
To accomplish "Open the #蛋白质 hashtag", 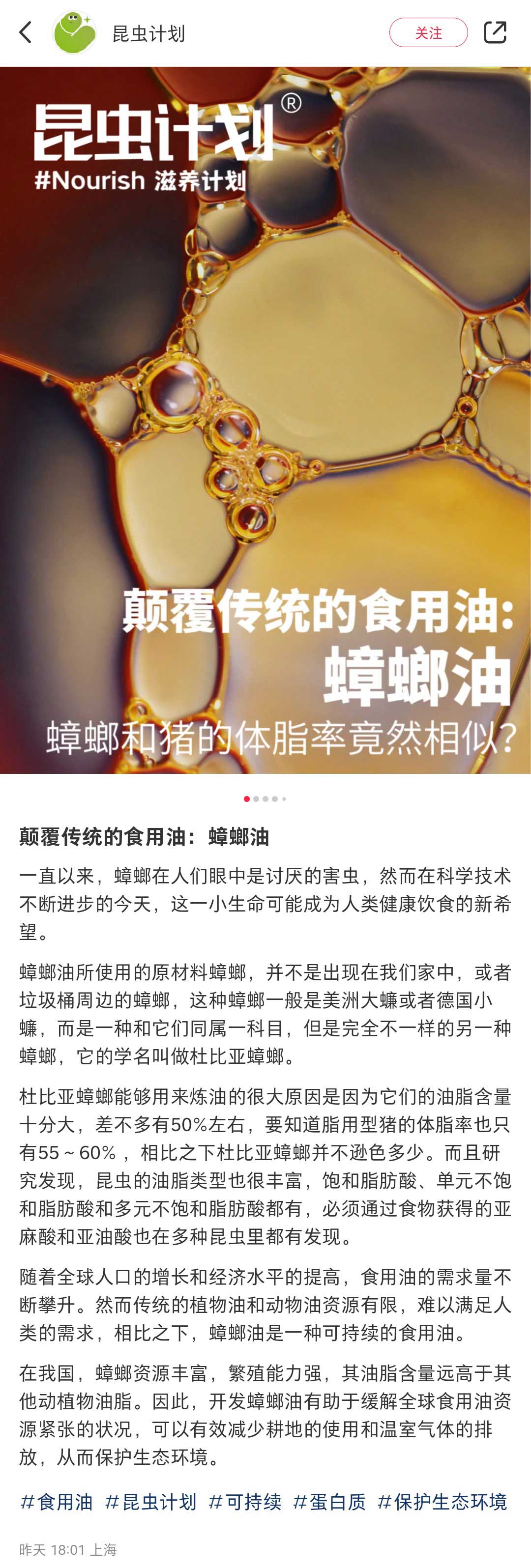I will [329, 1502].
